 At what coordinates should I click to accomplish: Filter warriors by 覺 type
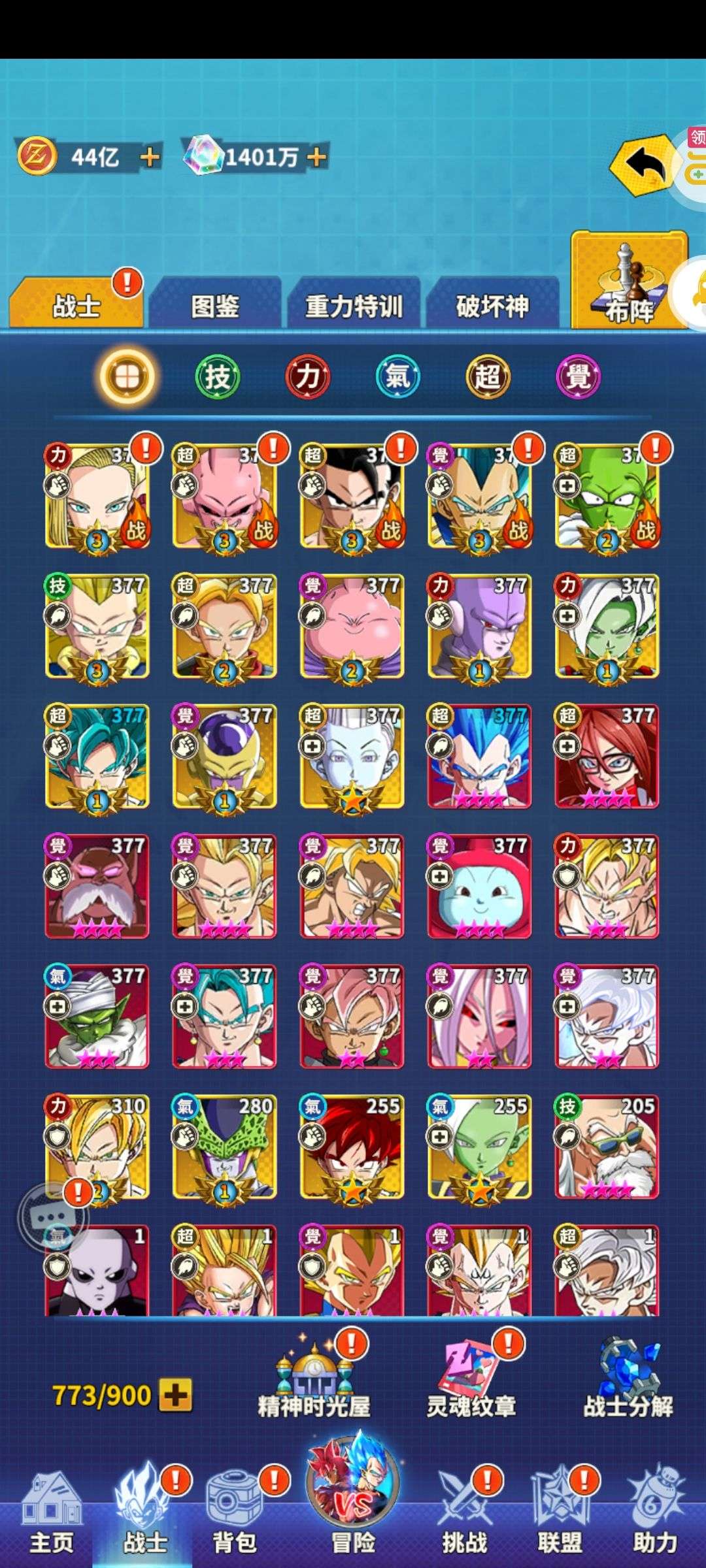click(578, 377)
